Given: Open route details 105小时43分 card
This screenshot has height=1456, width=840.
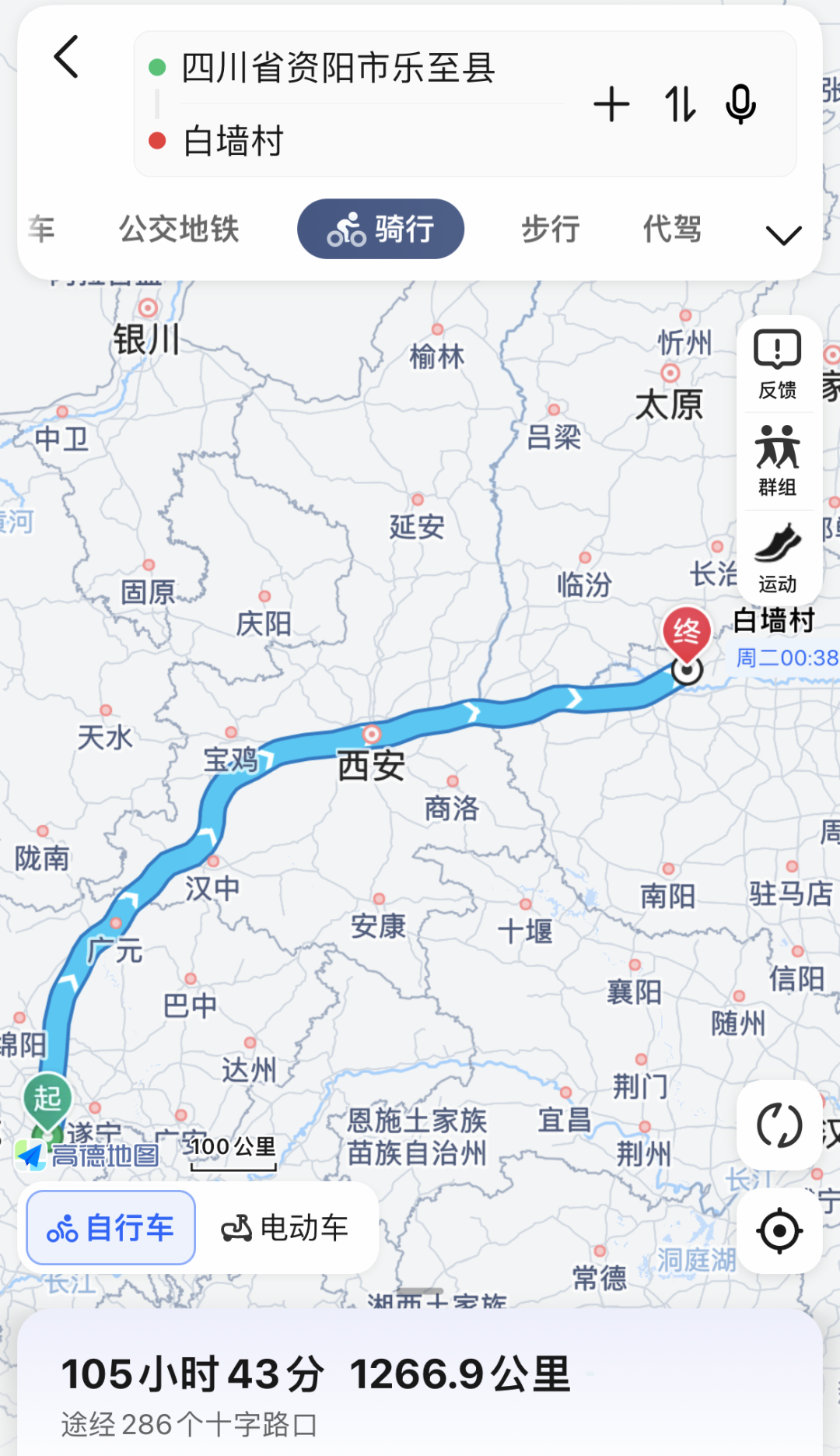Looking at the screenshot, I should point(315,1374).
